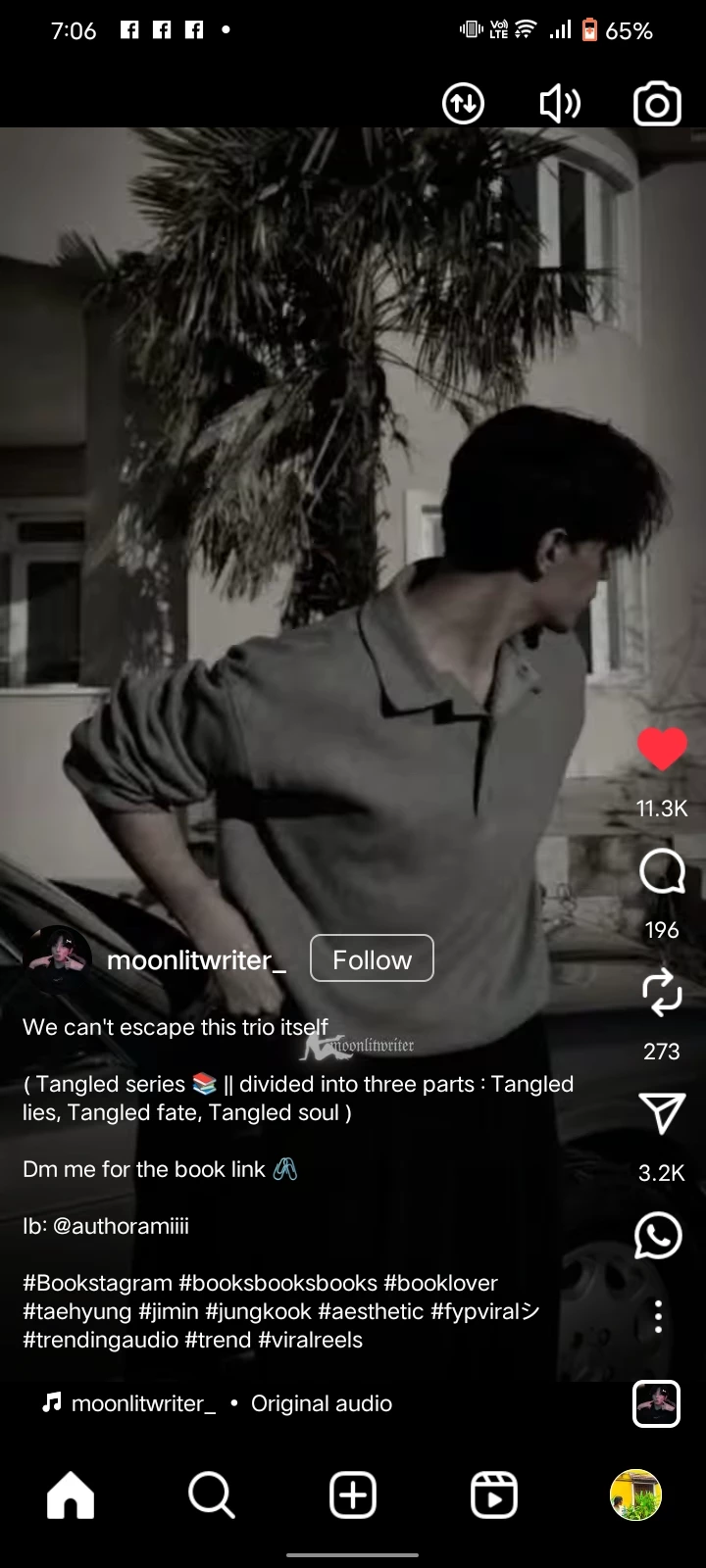Image resolution: width=706 pixels, height=1568 pixels.
Task: Tap the up-down arrows circle icon
Action: point(463,104)
